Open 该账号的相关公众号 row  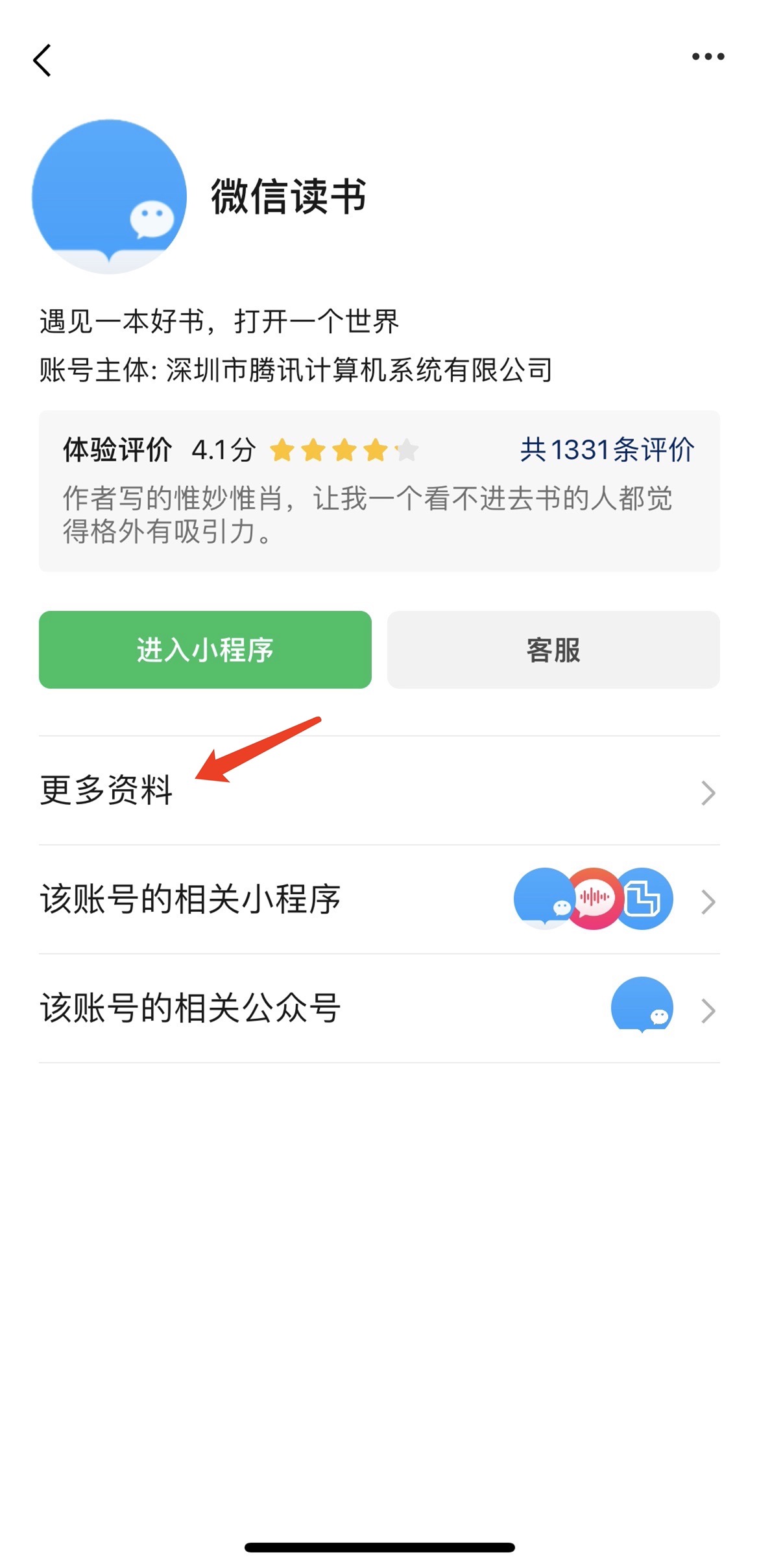click(379, 1009)
